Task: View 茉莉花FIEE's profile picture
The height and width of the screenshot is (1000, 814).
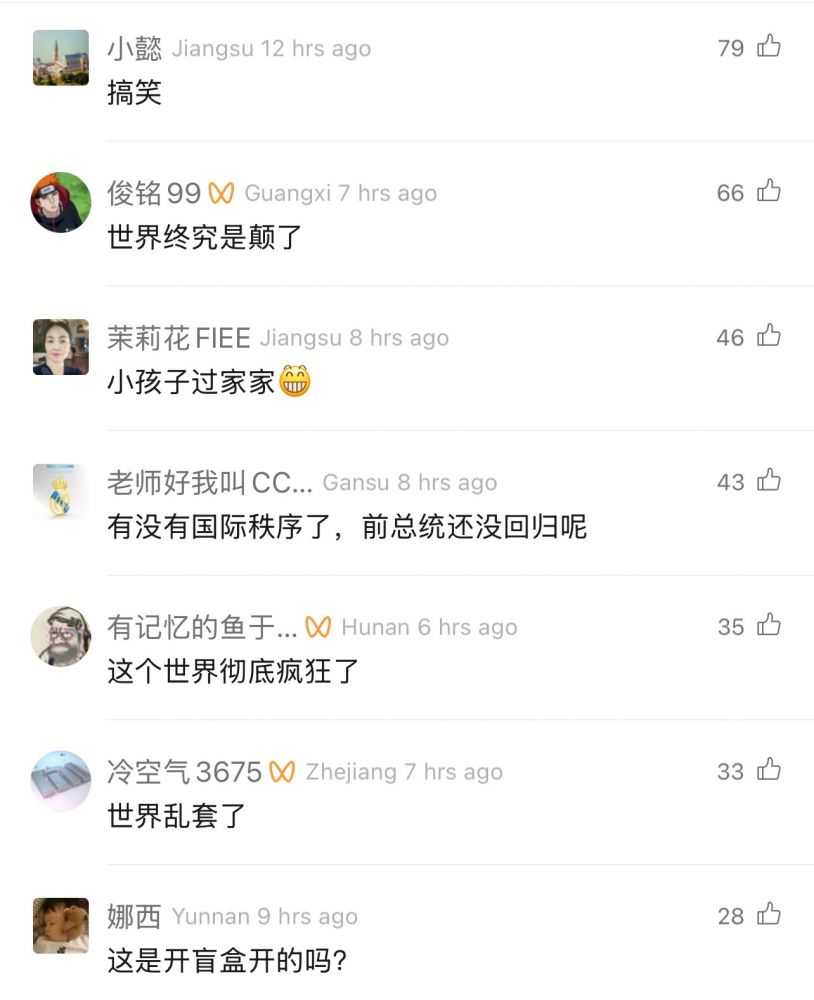Action: pyautogui.click(x=61, y=347)
